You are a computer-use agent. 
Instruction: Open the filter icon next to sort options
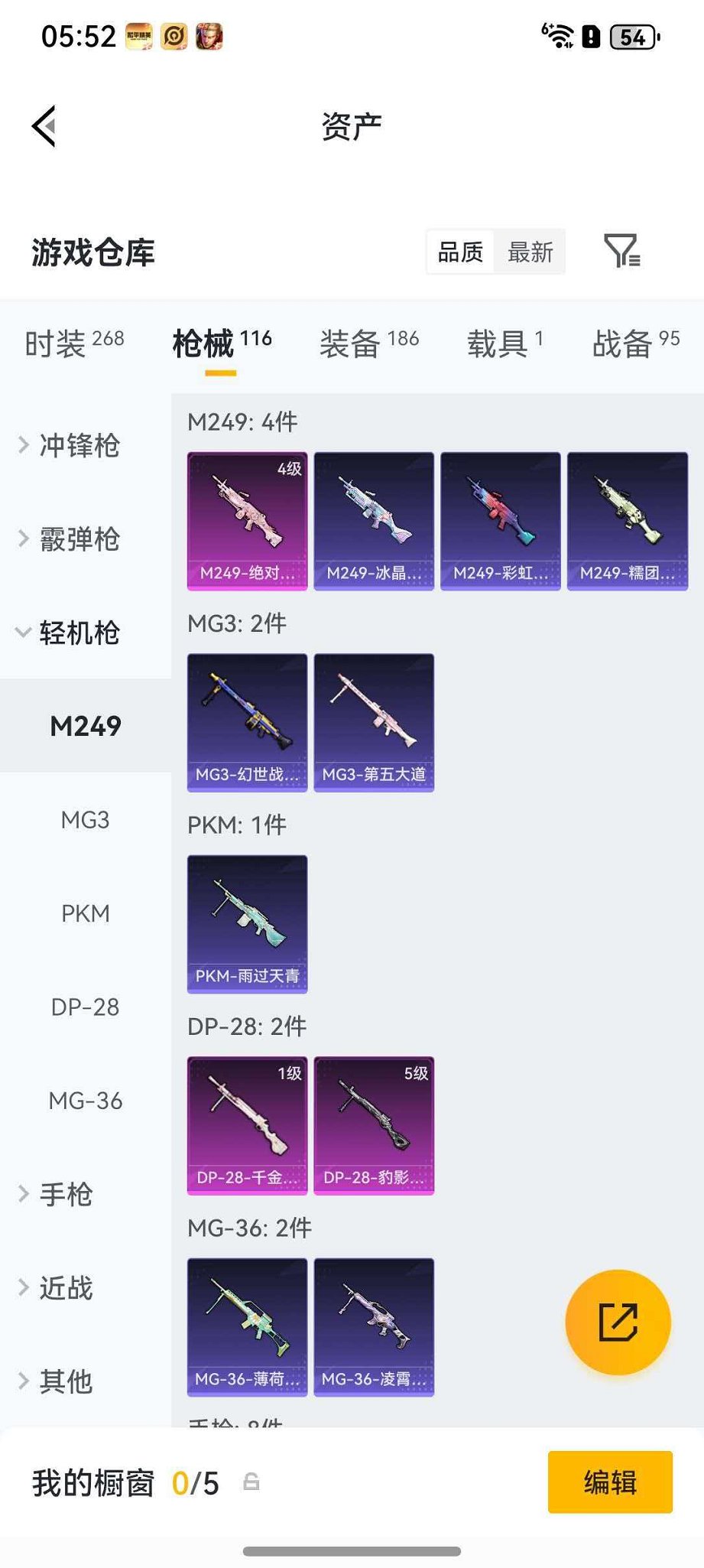click(x=621, y=252)
